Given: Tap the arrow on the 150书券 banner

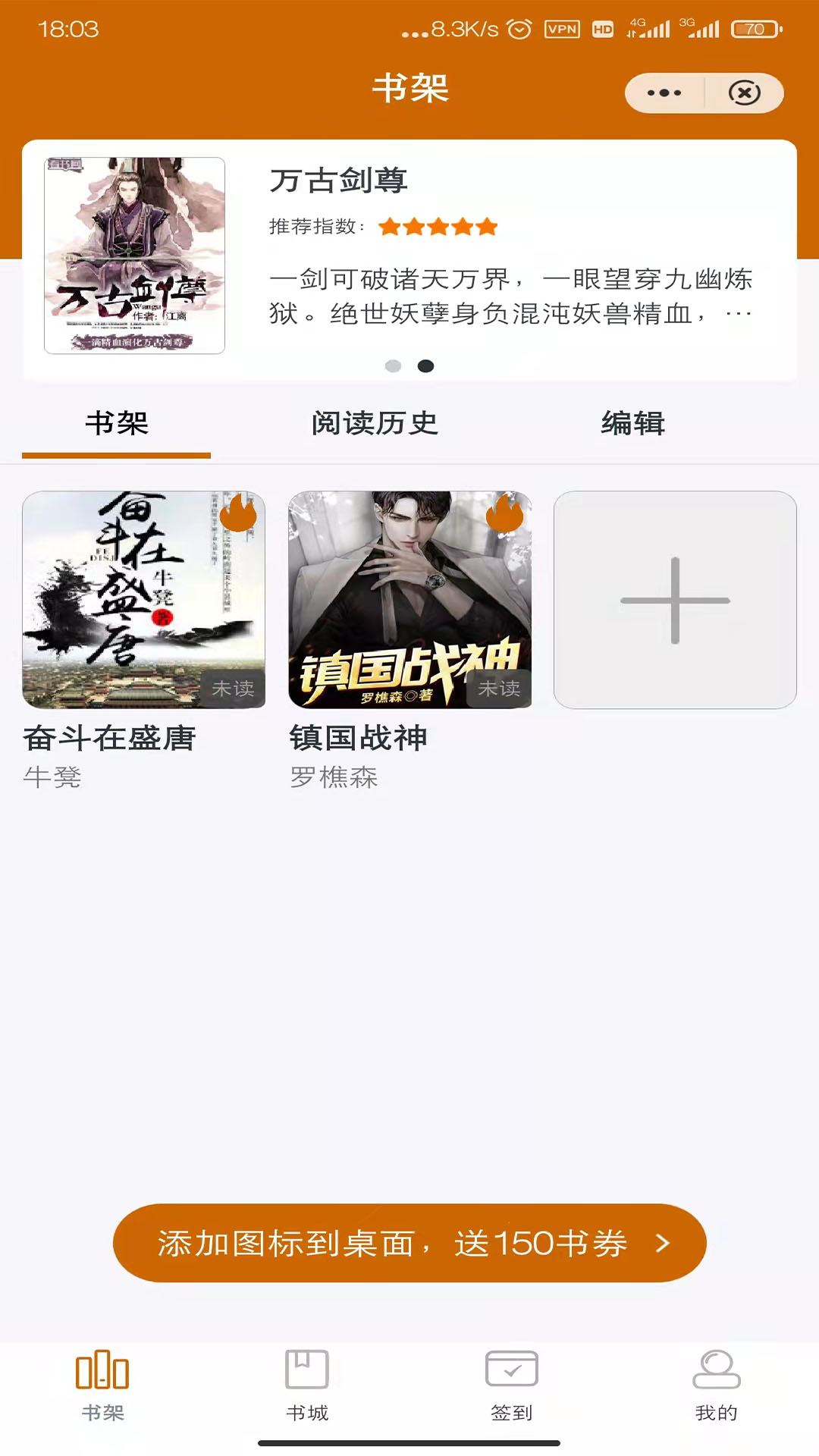Looking at the screenshot, I should click(662, 1242).
